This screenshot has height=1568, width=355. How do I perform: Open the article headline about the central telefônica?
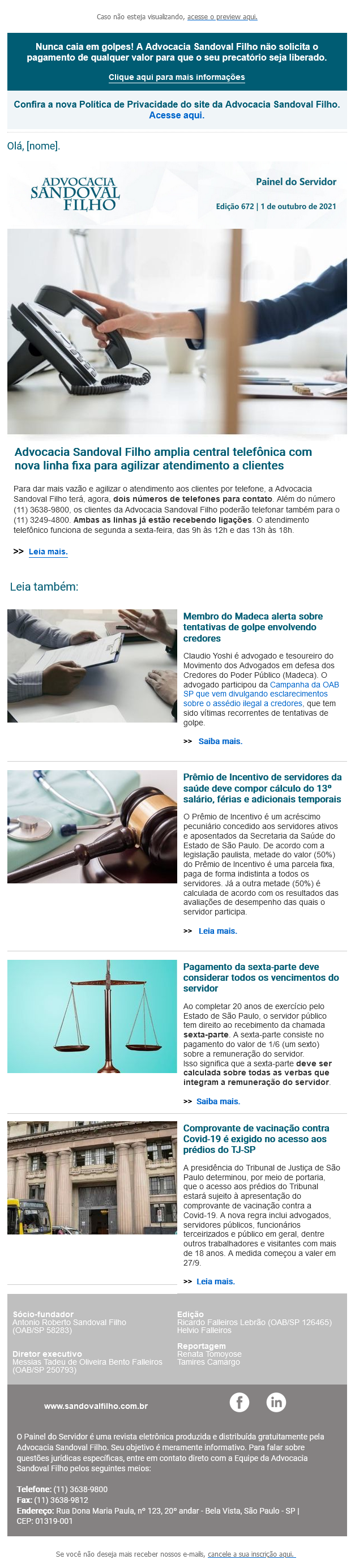tap(163, 459)
